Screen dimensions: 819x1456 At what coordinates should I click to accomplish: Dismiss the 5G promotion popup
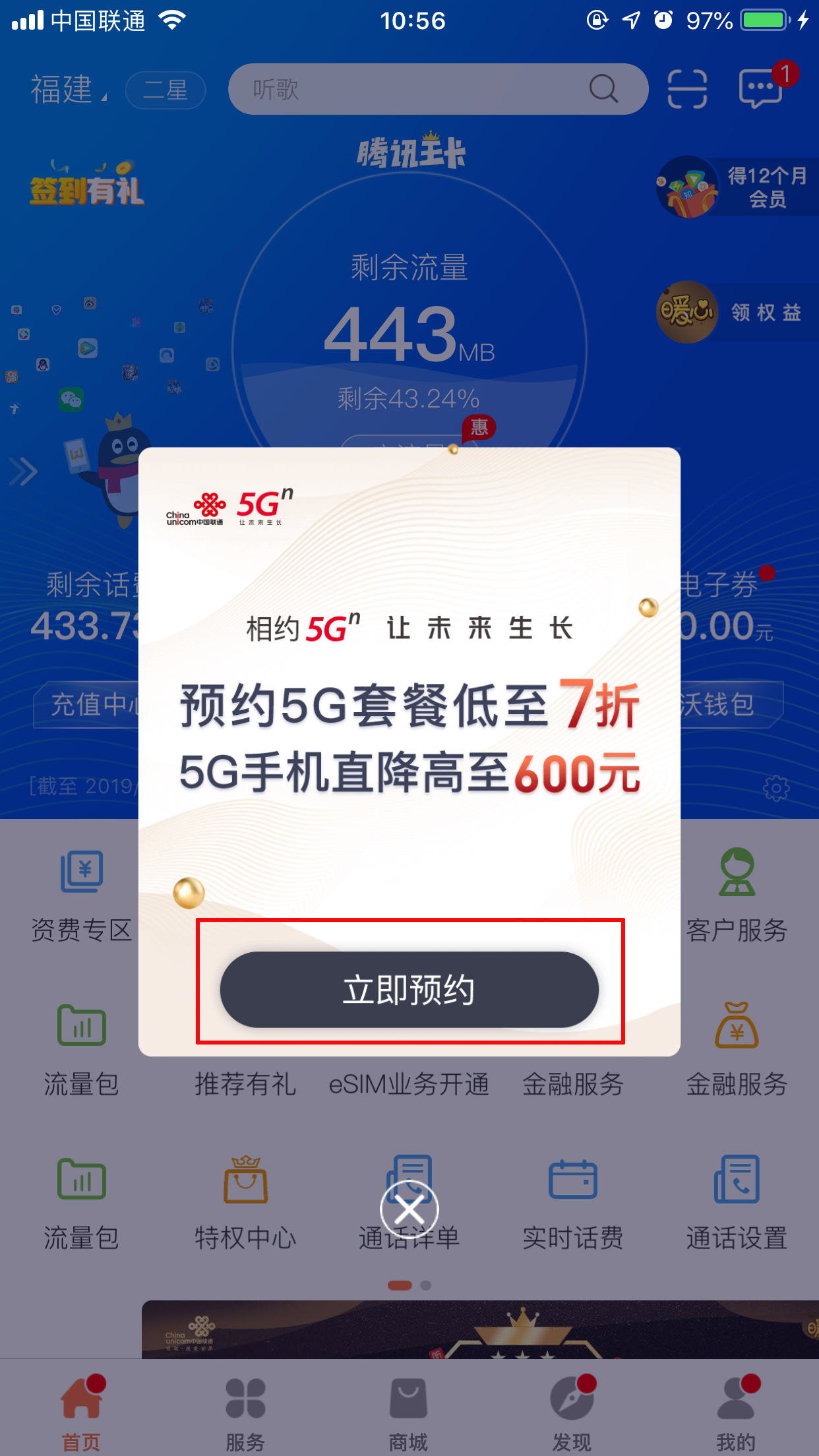click(x=409, y=1210)
